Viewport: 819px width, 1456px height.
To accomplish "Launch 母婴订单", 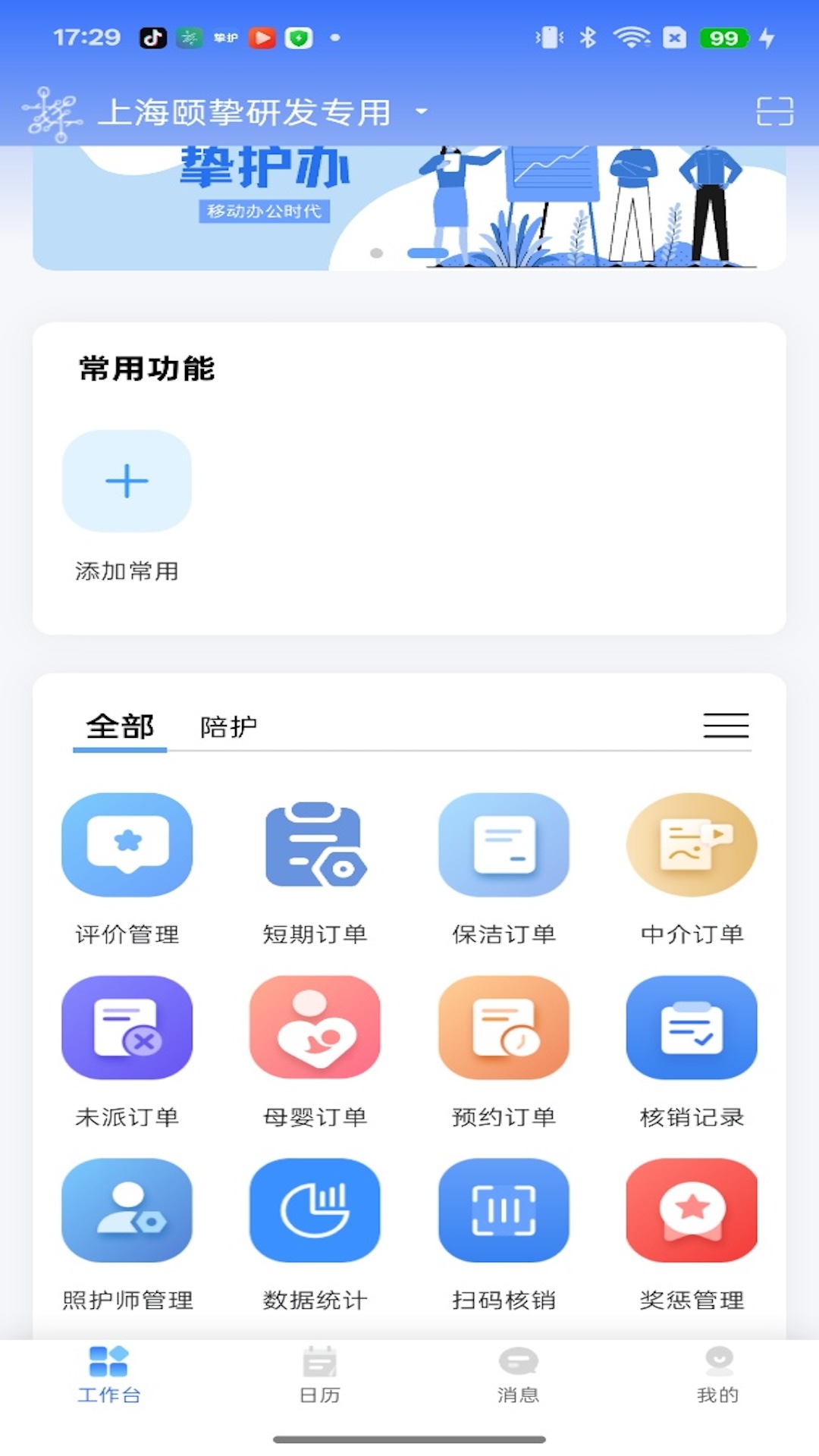I will pos(315,1028).
